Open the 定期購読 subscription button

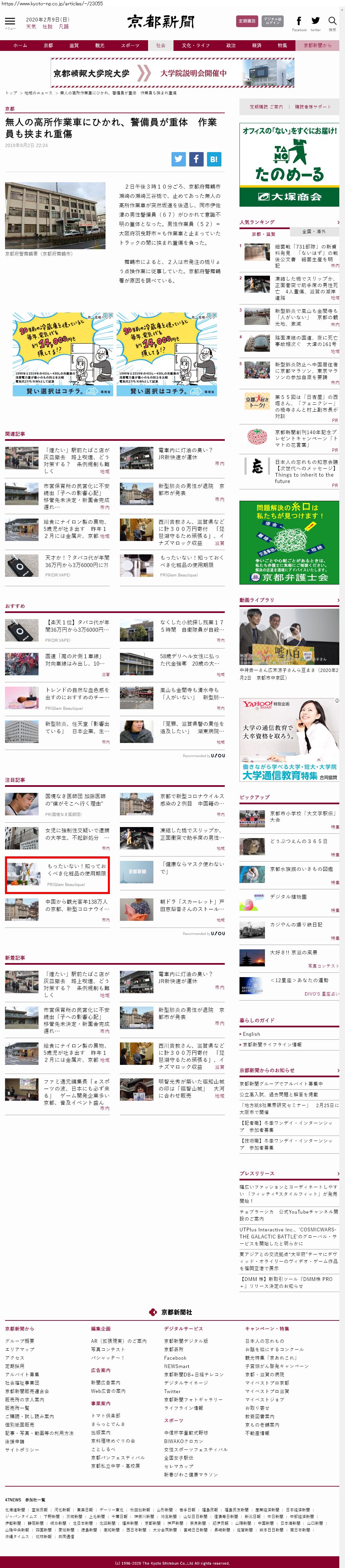[x=247, y=21]
